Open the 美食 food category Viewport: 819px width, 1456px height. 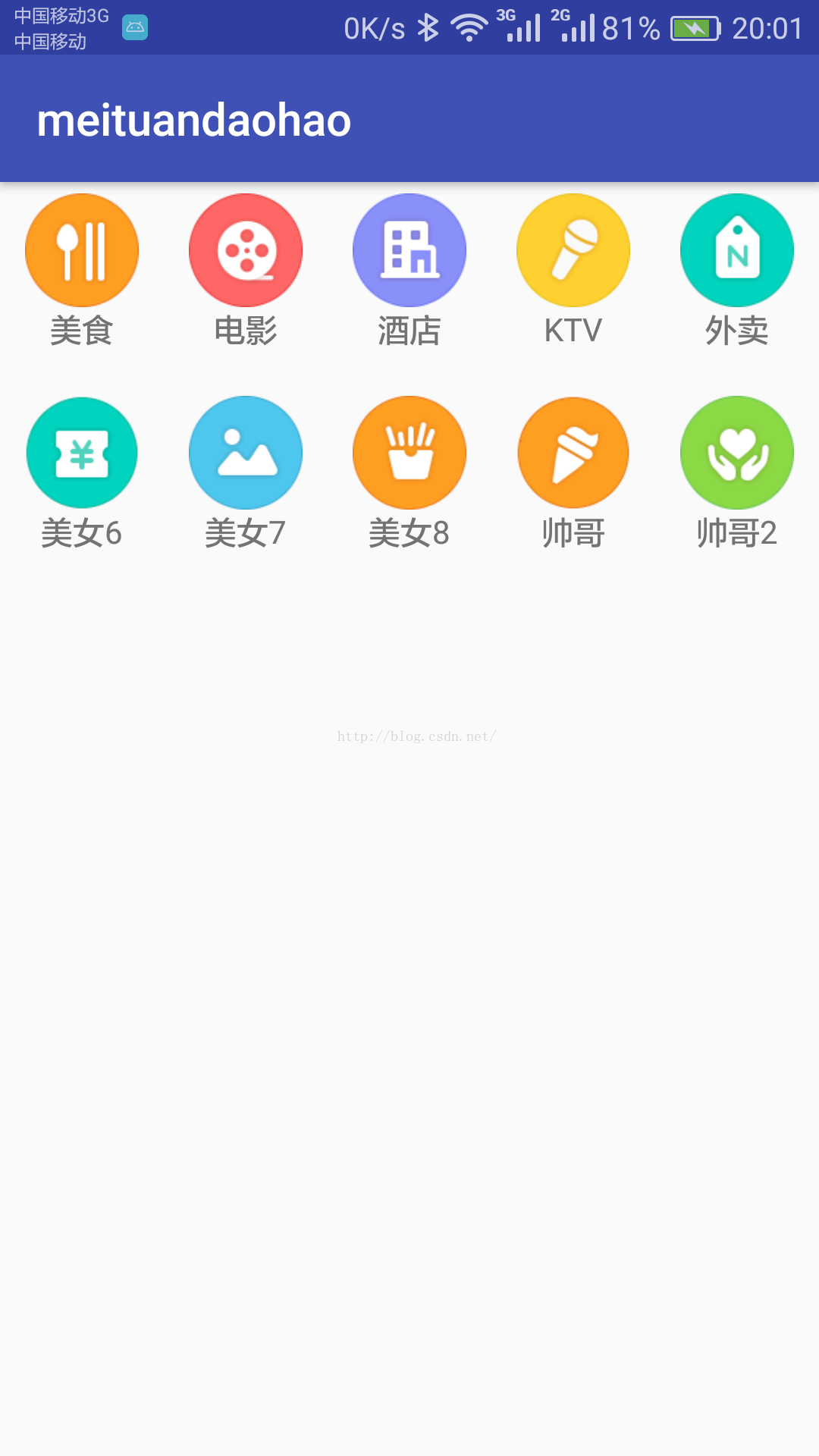coord(82,250)
